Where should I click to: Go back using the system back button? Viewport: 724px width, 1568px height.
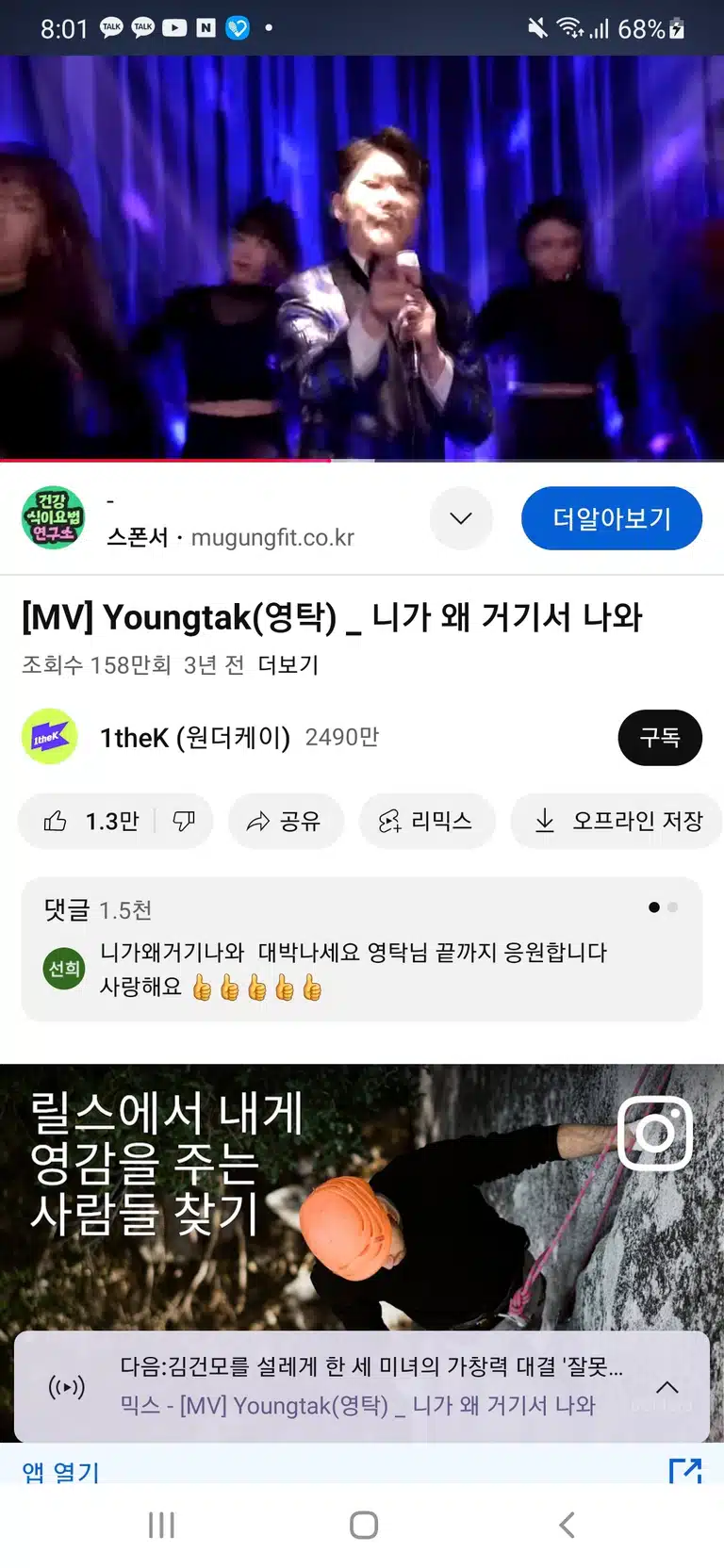(567, 1525)
